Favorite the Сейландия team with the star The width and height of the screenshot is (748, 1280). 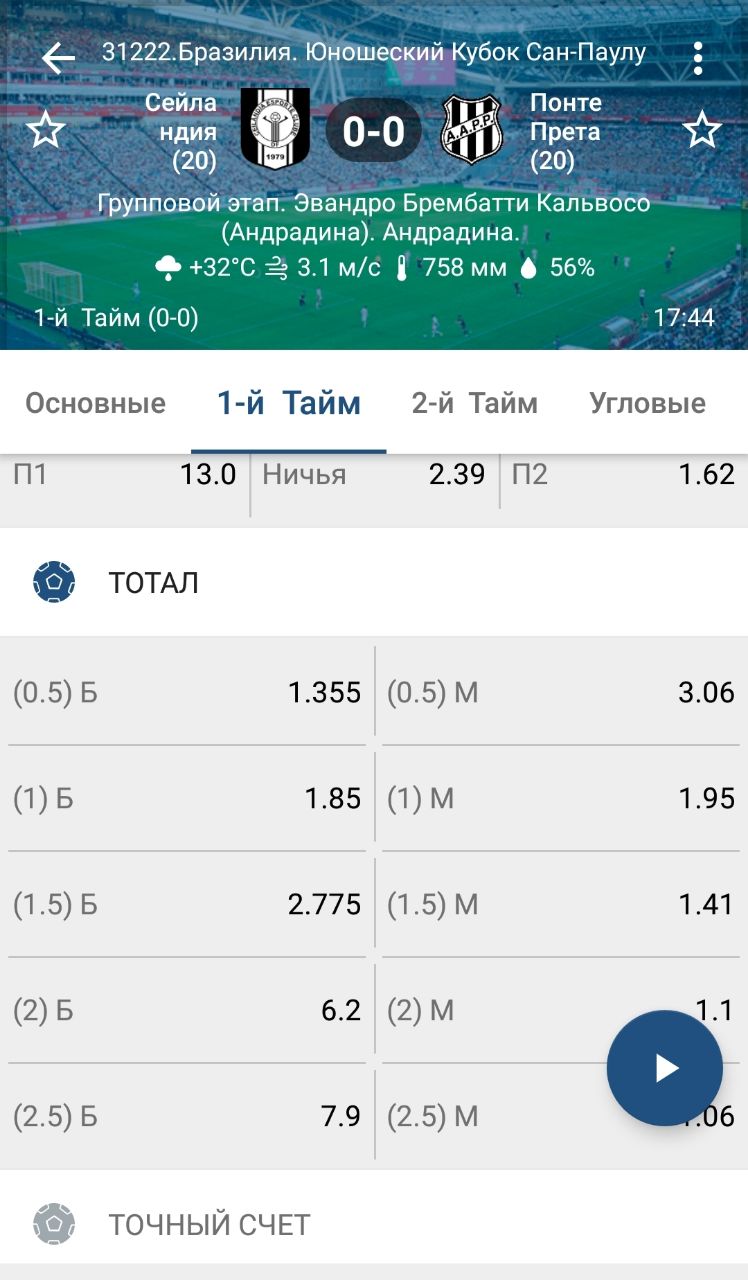[45, 131]
